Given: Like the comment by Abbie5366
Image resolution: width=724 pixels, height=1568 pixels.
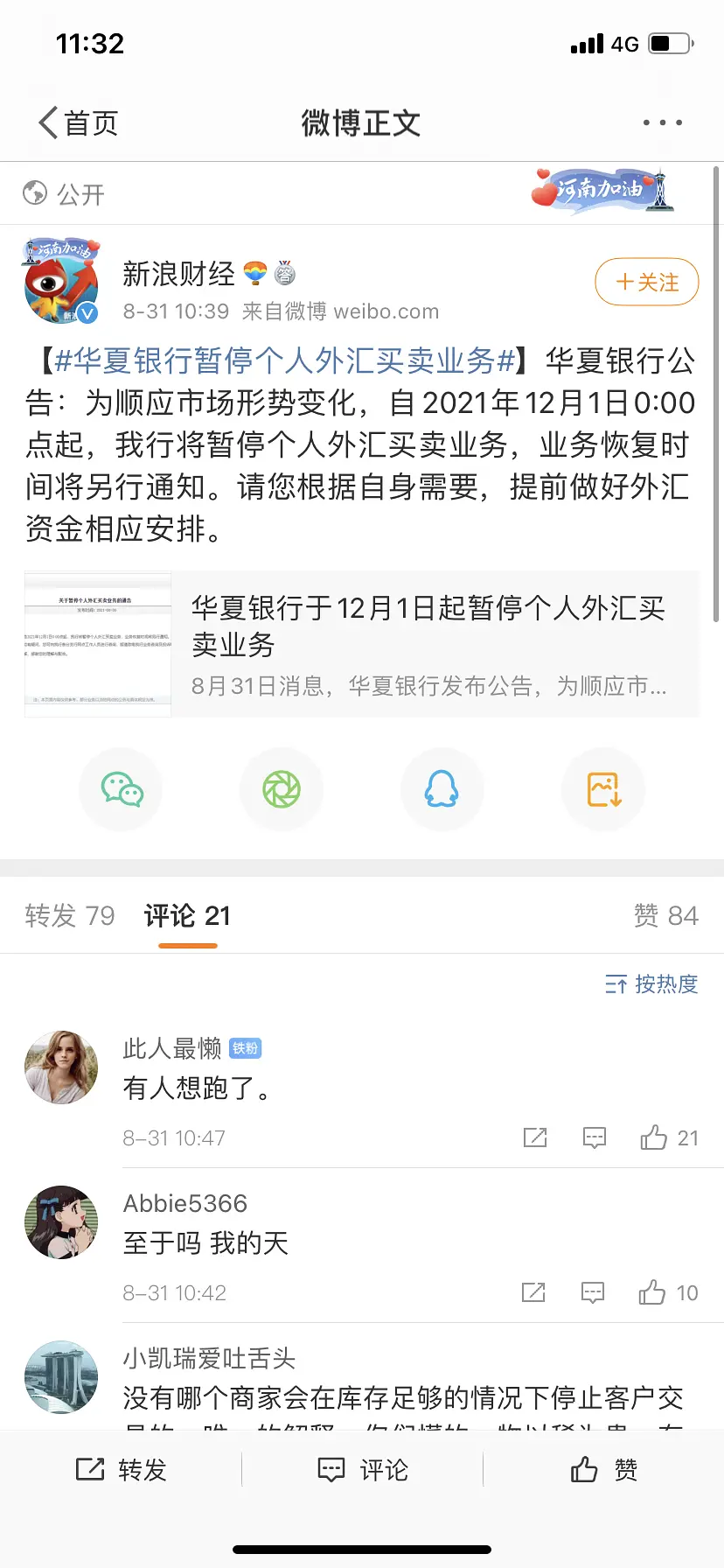Looking at the screenshot, I should click(x=652, y=1292).
